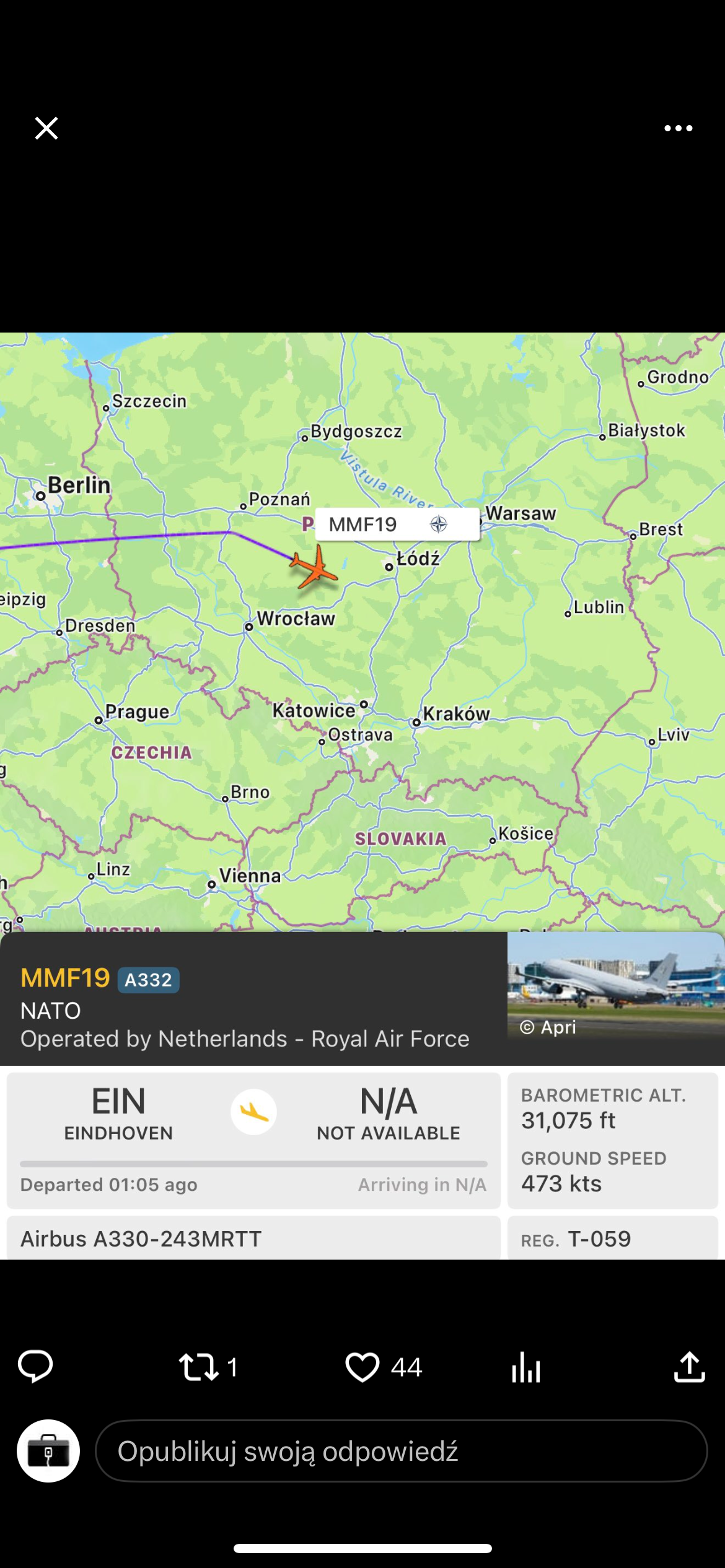Tap the 'Opublikuj swoją odpowiedź' reply field

coord(401,1451)
